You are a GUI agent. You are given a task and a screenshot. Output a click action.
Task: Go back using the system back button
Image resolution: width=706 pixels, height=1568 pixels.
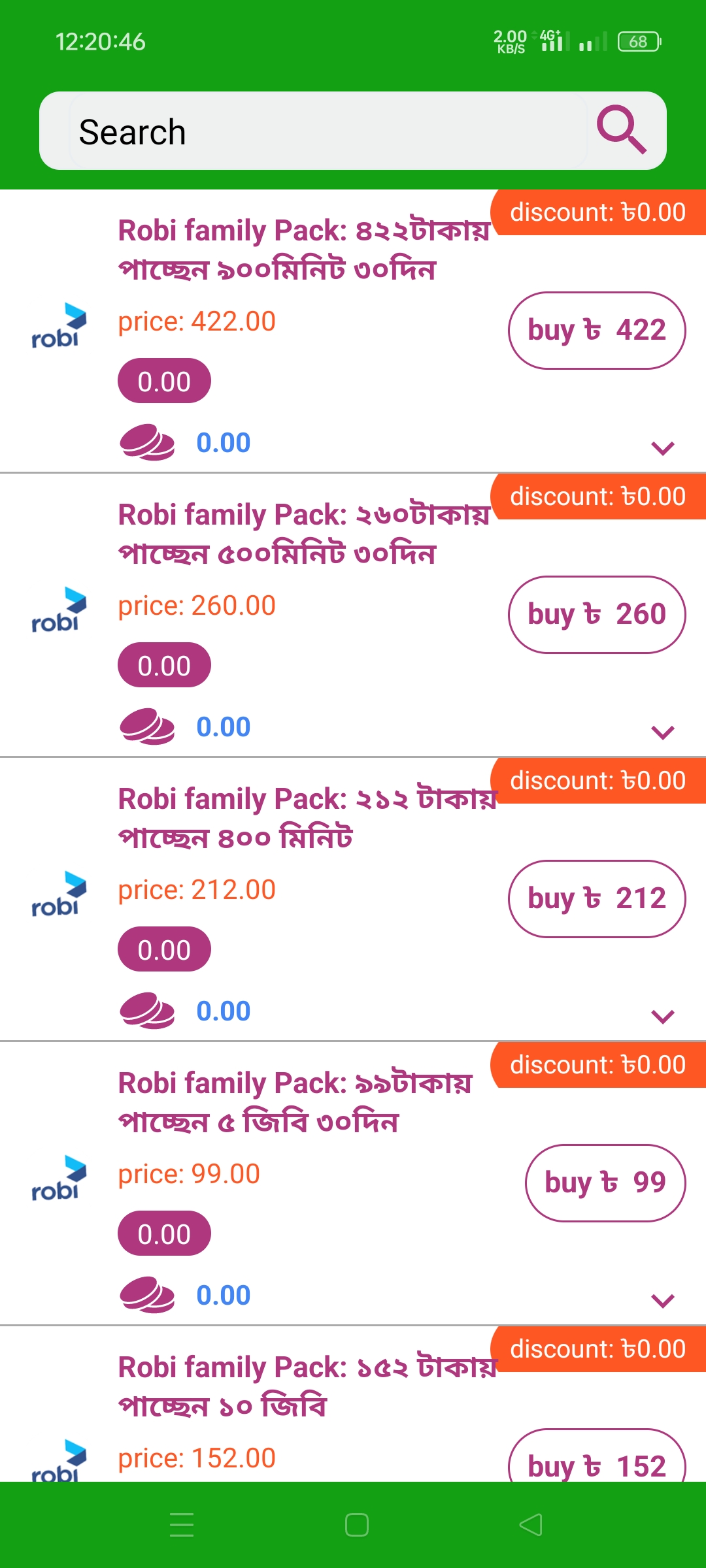pyautogui.click(x=531, y=1525)
